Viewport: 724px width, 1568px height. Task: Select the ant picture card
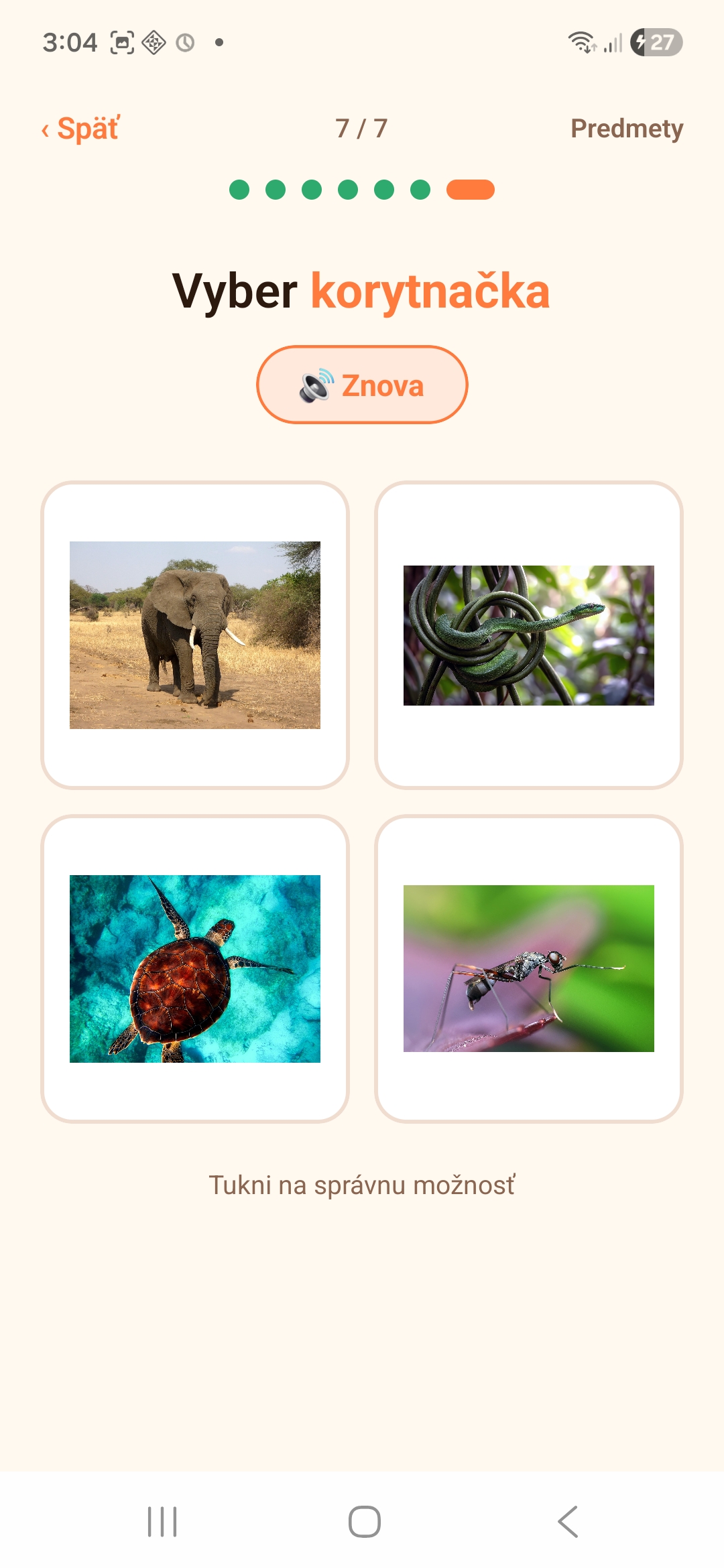(529, 969)
